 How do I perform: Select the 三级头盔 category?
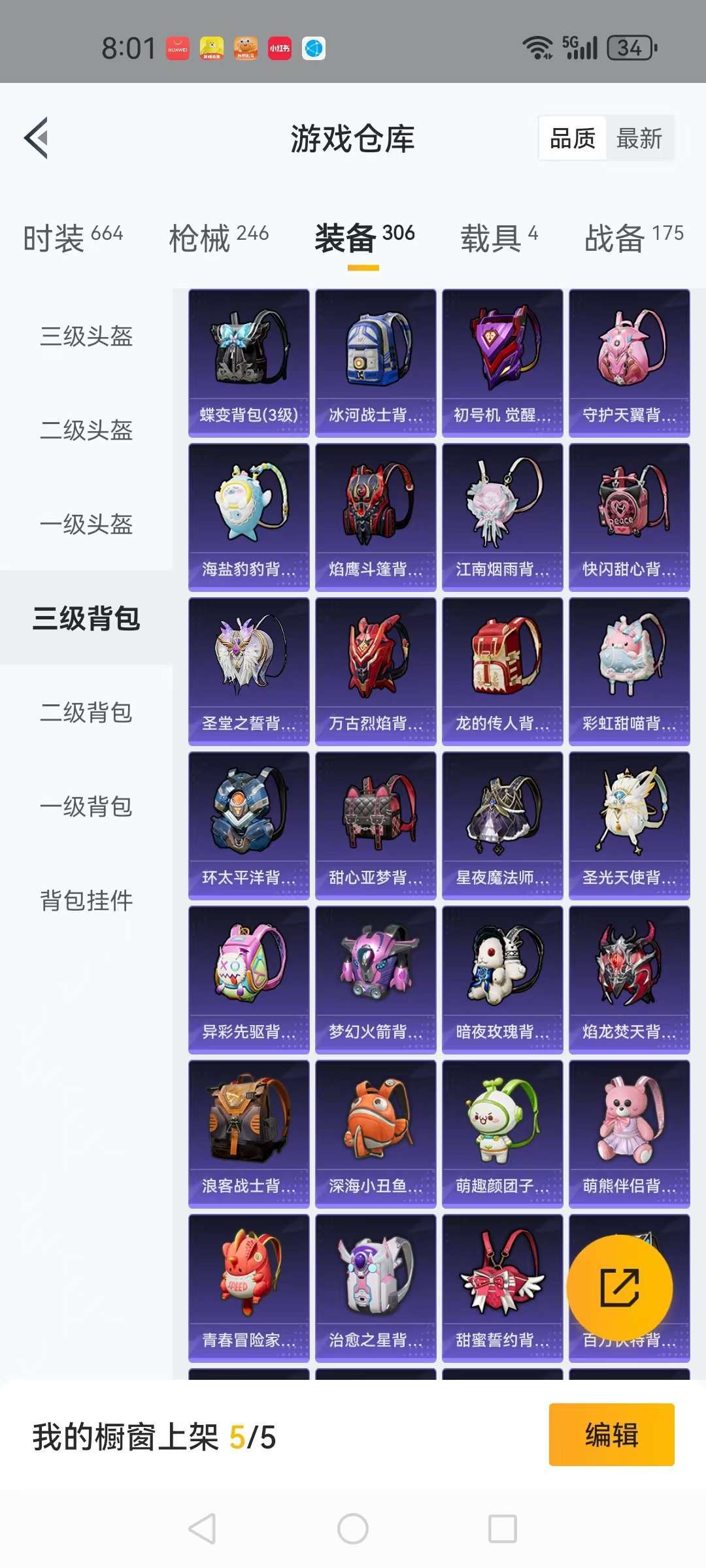(86, 336)
